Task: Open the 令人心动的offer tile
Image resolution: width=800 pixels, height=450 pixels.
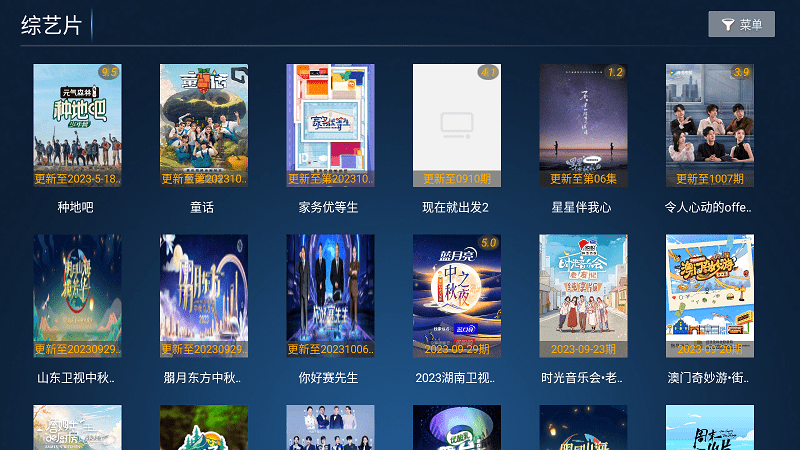Action: tap(710, 127)
